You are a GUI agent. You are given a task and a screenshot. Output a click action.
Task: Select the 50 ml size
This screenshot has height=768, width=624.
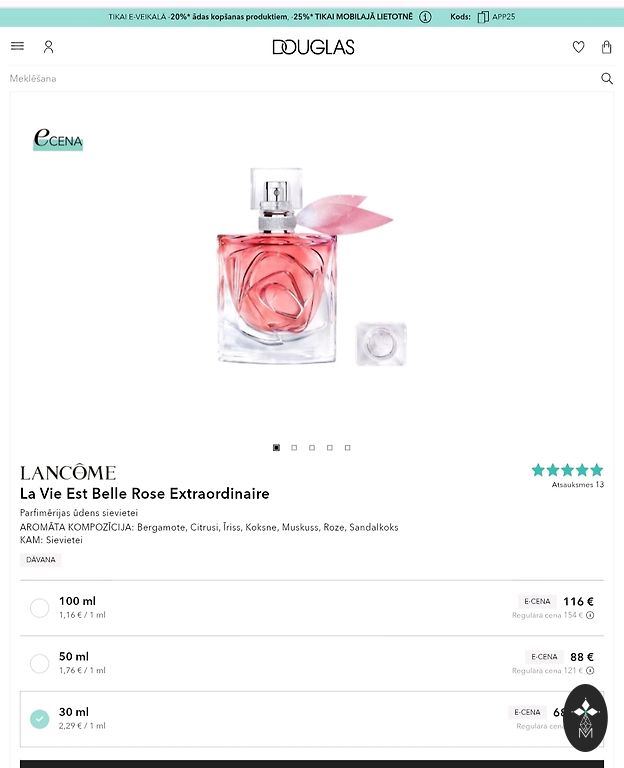40,663
